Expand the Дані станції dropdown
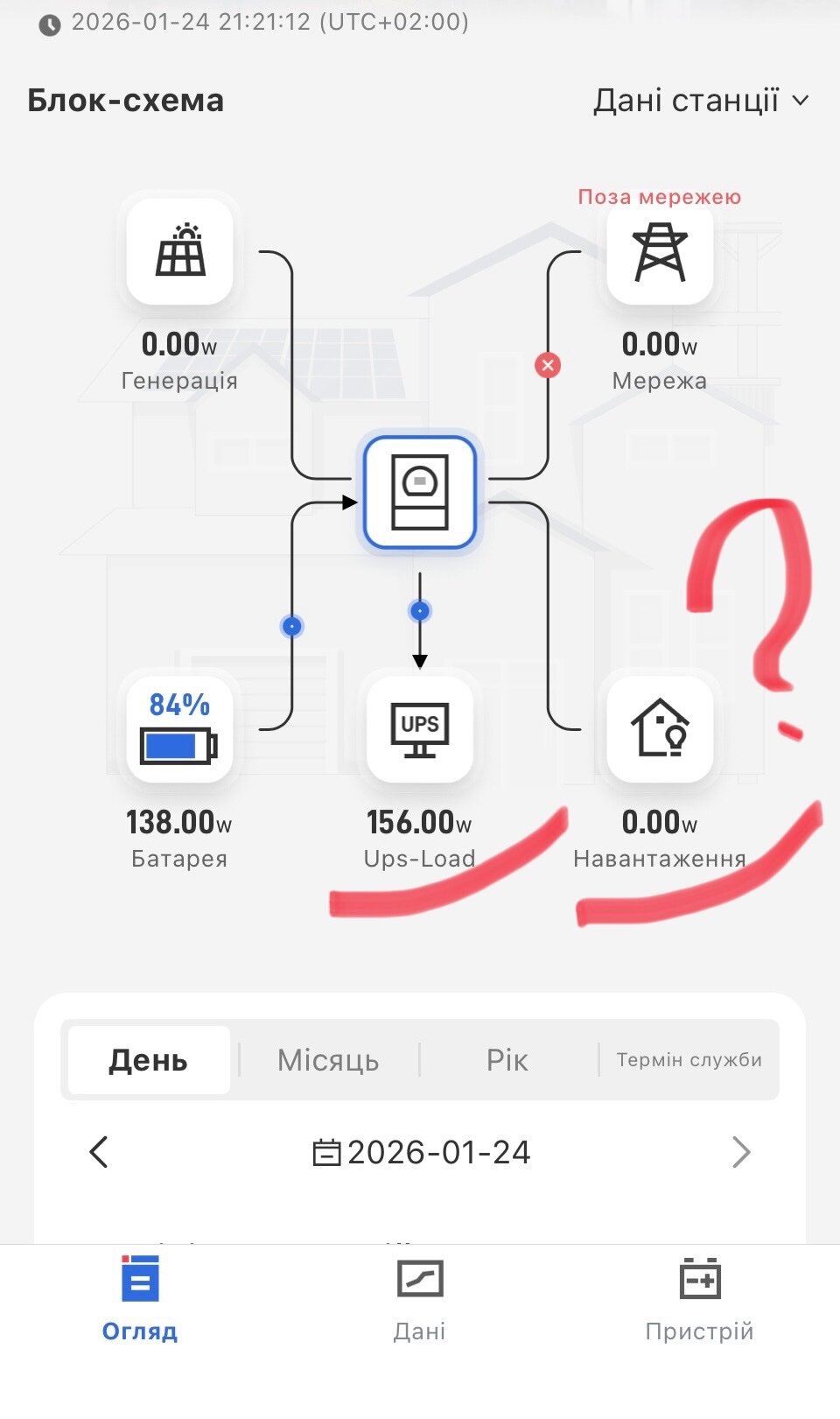Image resolution: width=840 pixels, height=1419 pixels. pyautogui.click(x=700, y=101)
